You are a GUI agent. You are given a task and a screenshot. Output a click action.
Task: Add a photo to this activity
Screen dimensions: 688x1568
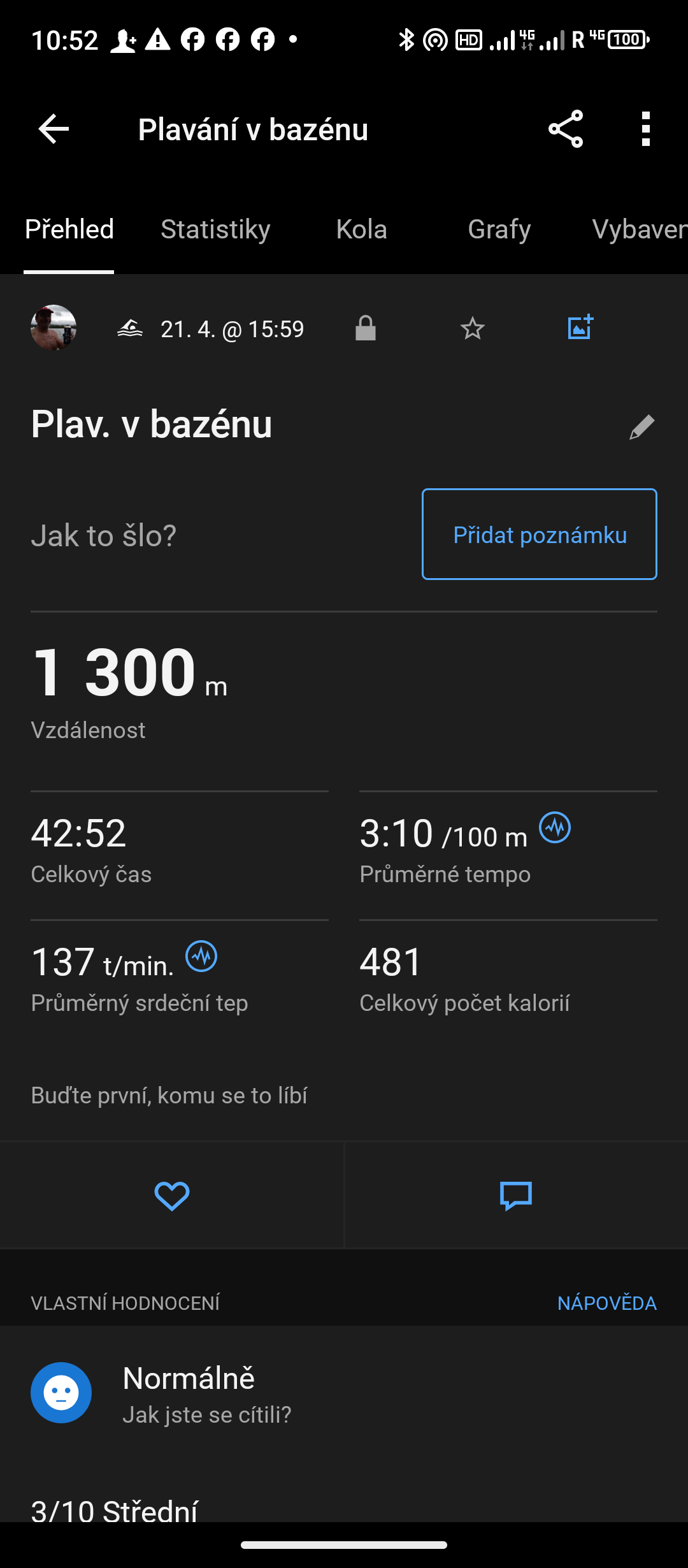click(x=580, y=328)
